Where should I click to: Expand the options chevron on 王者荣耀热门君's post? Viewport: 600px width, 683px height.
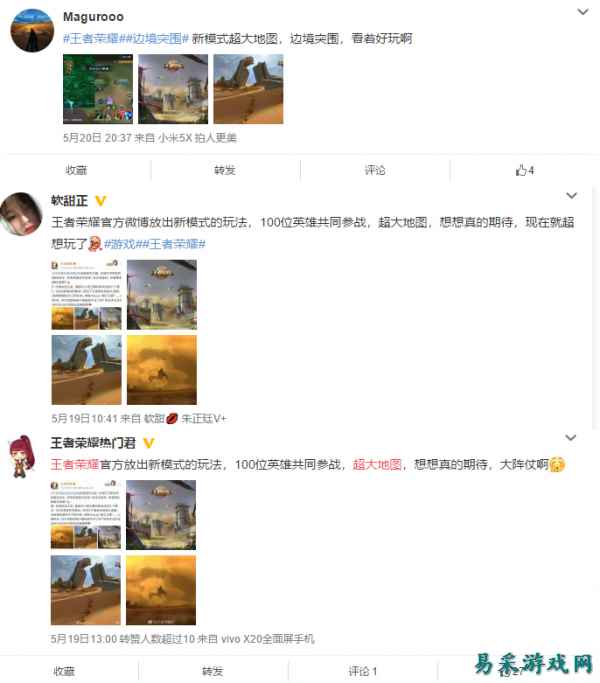pos(572,439)
